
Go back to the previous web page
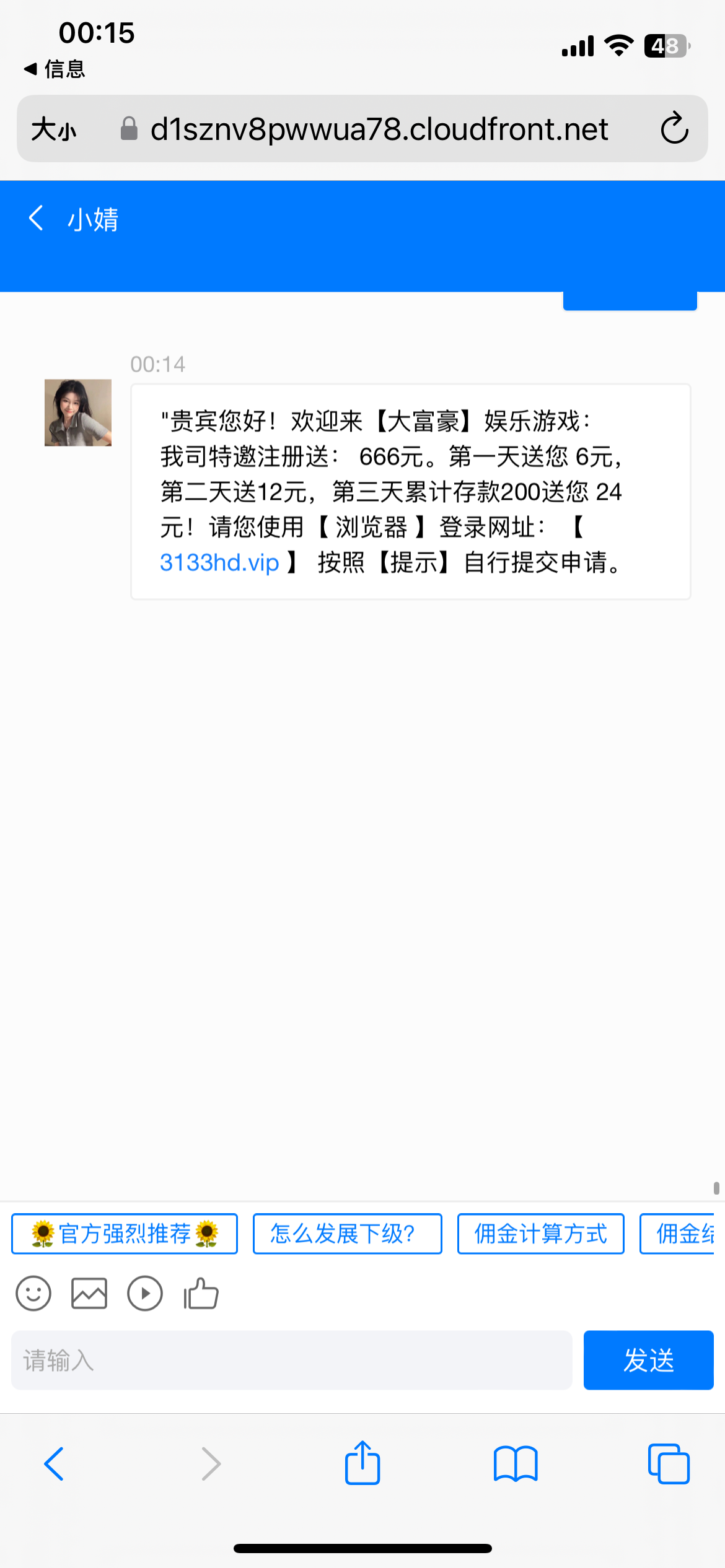click(x=54, y=1464)
